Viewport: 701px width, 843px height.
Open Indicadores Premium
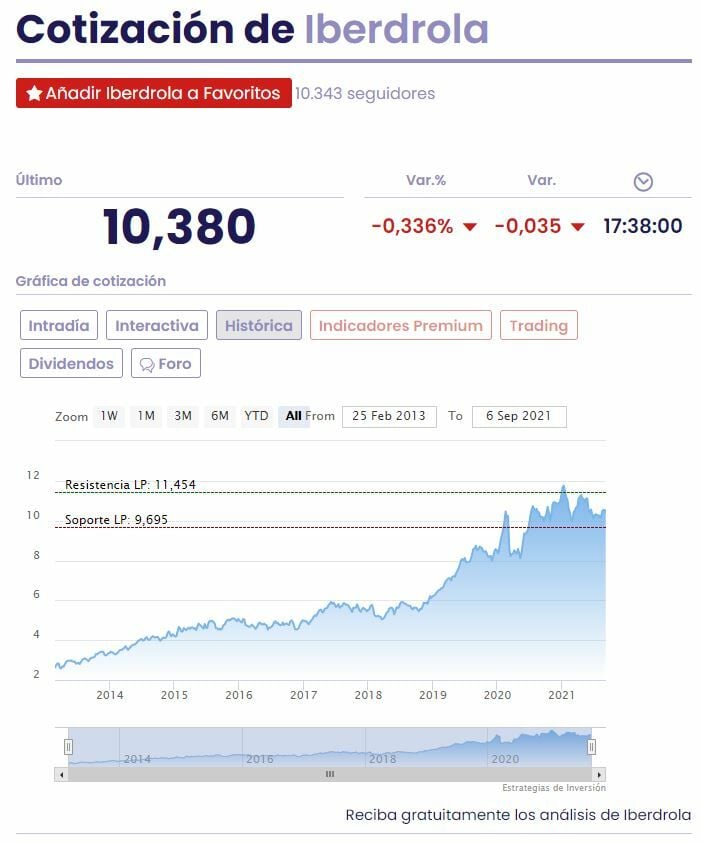pos(400,325)
